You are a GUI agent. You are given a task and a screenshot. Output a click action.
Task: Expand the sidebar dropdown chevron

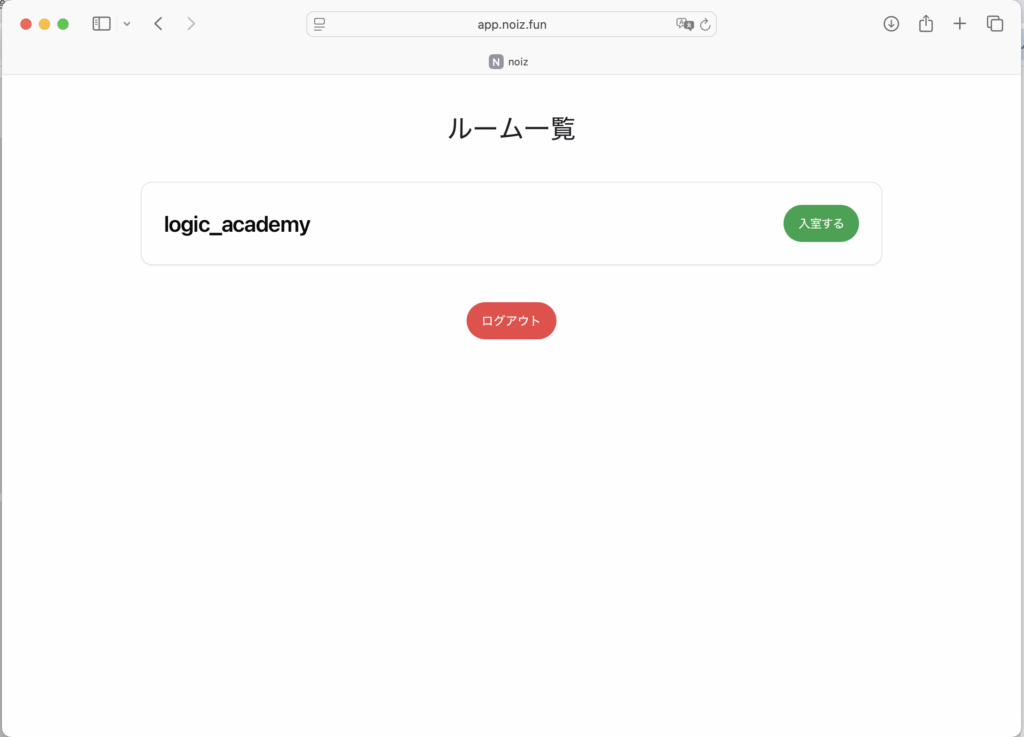(126, 24)
